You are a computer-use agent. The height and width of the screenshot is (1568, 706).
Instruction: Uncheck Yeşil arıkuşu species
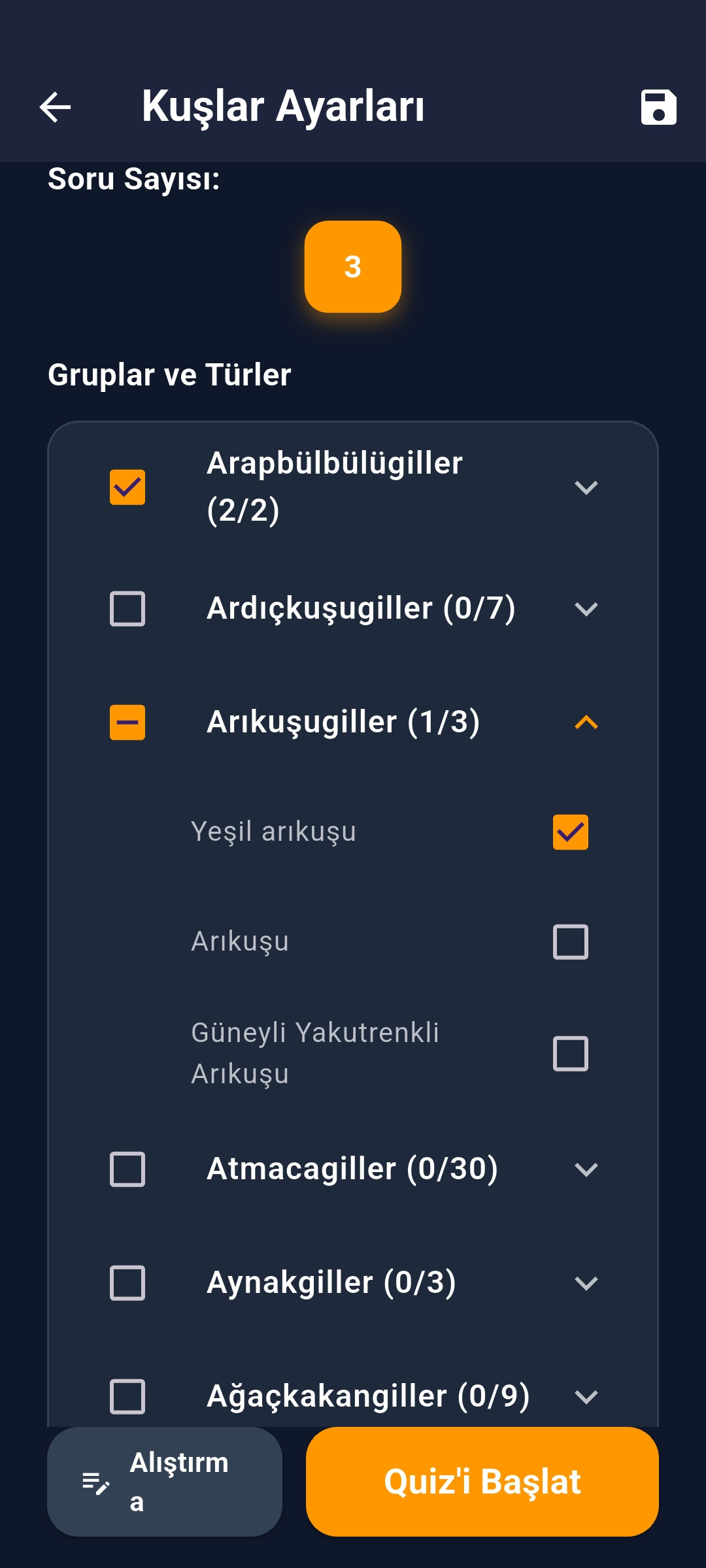570,832
